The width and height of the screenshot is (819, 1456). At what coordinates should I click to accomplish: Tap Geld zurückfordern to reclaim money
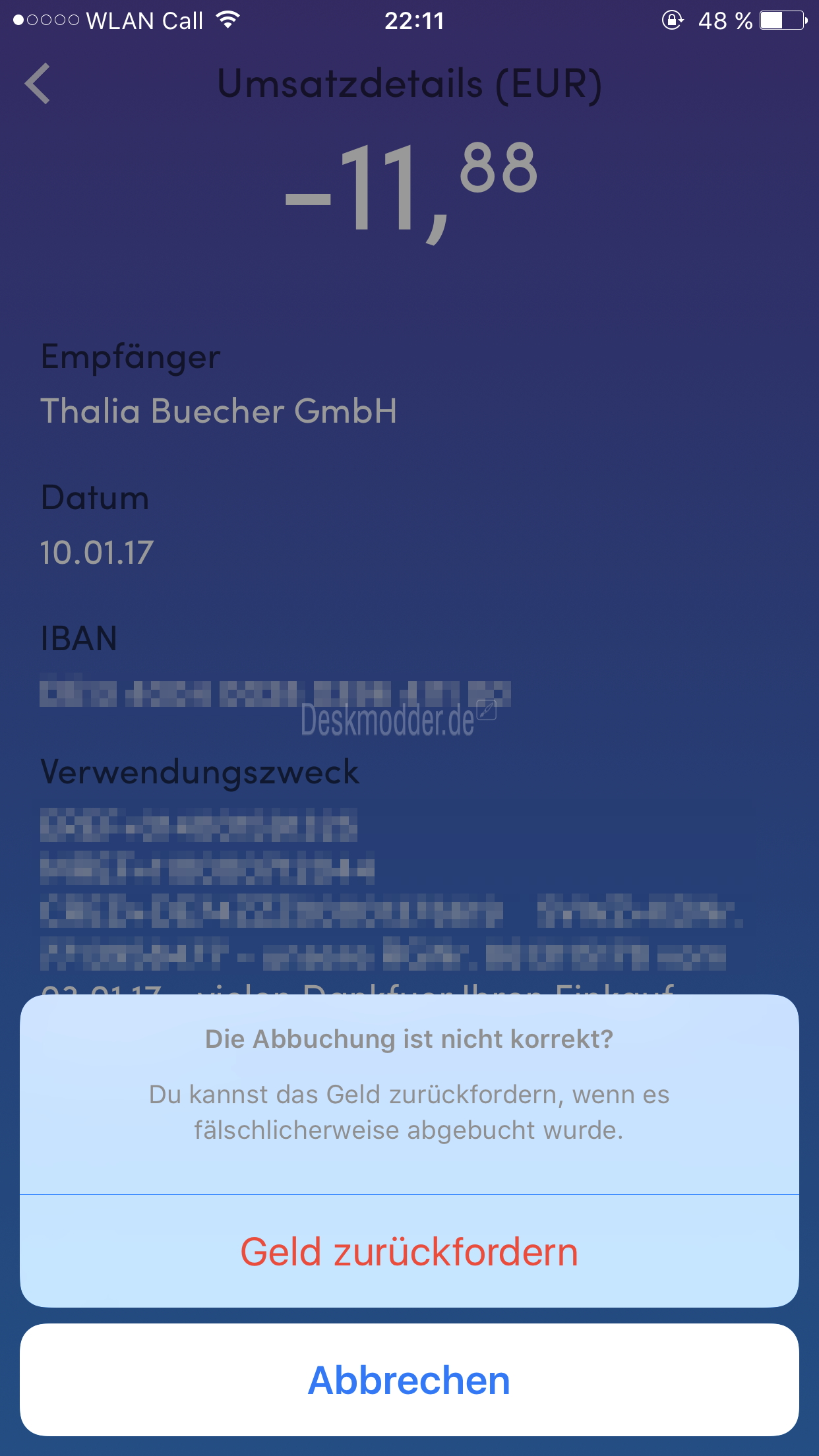coord(409,1251)
